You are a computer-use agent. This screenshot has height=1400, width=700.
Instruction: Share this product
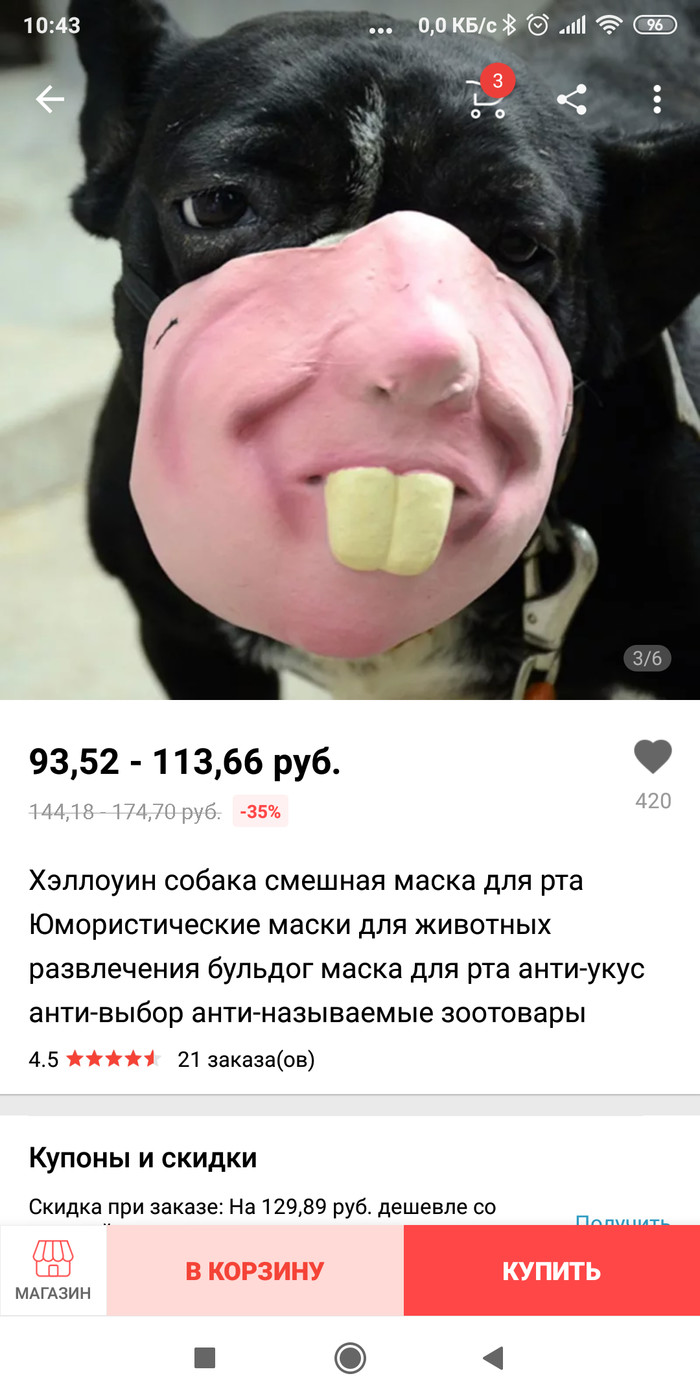(x=572, y=99)
